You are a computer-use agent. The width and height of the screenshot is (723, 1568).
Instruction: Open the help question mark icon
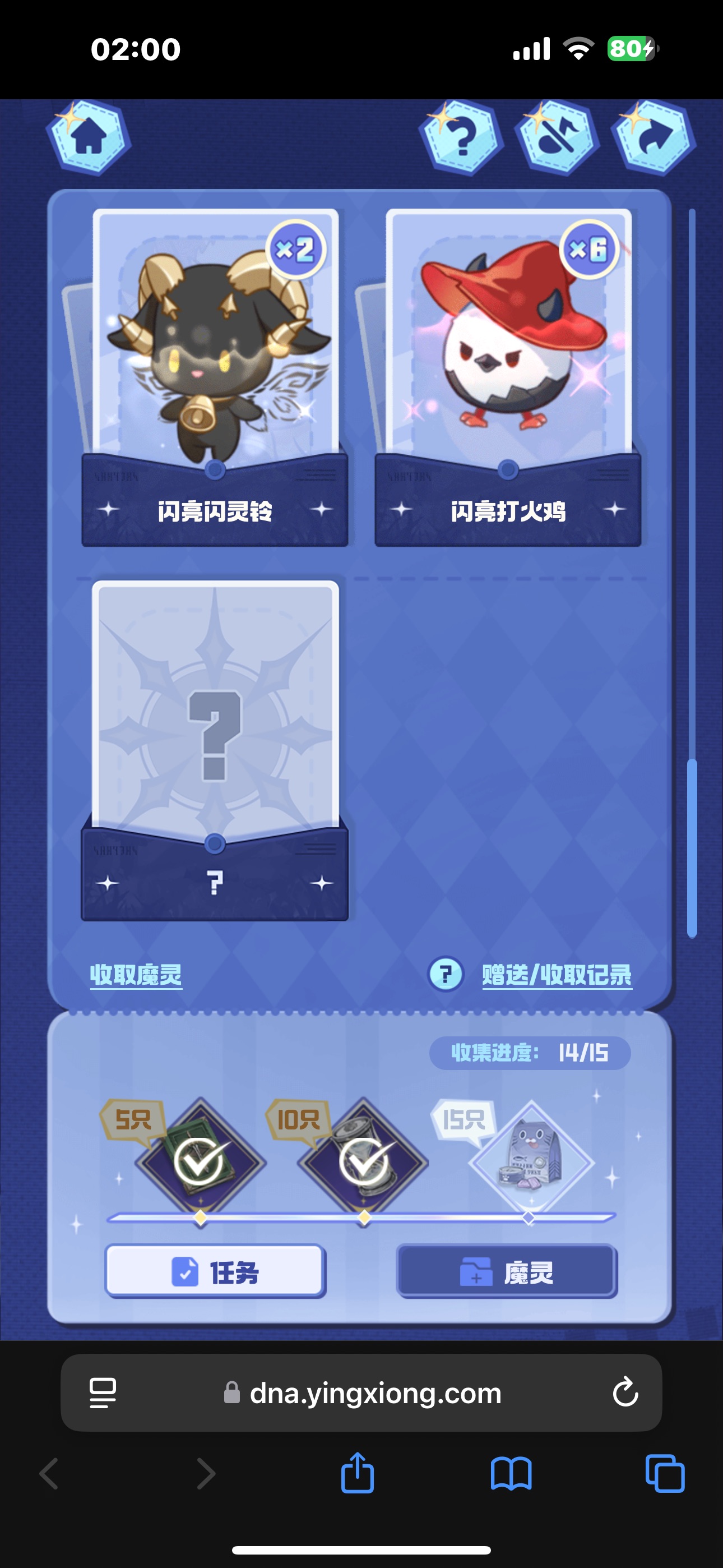462,138
